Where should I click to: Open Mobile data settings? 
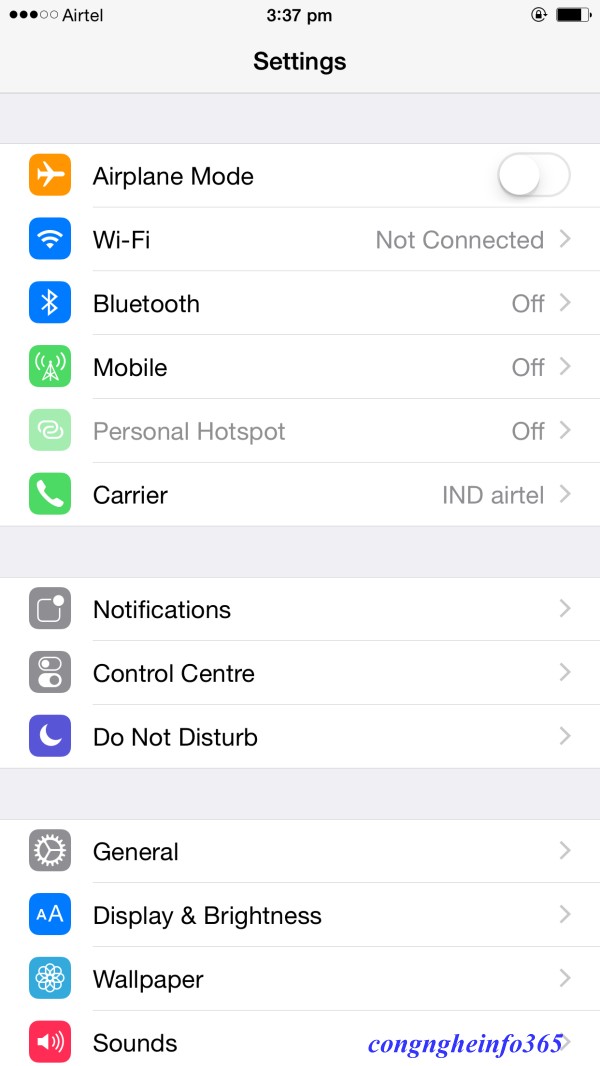click(x=300, y=367)
